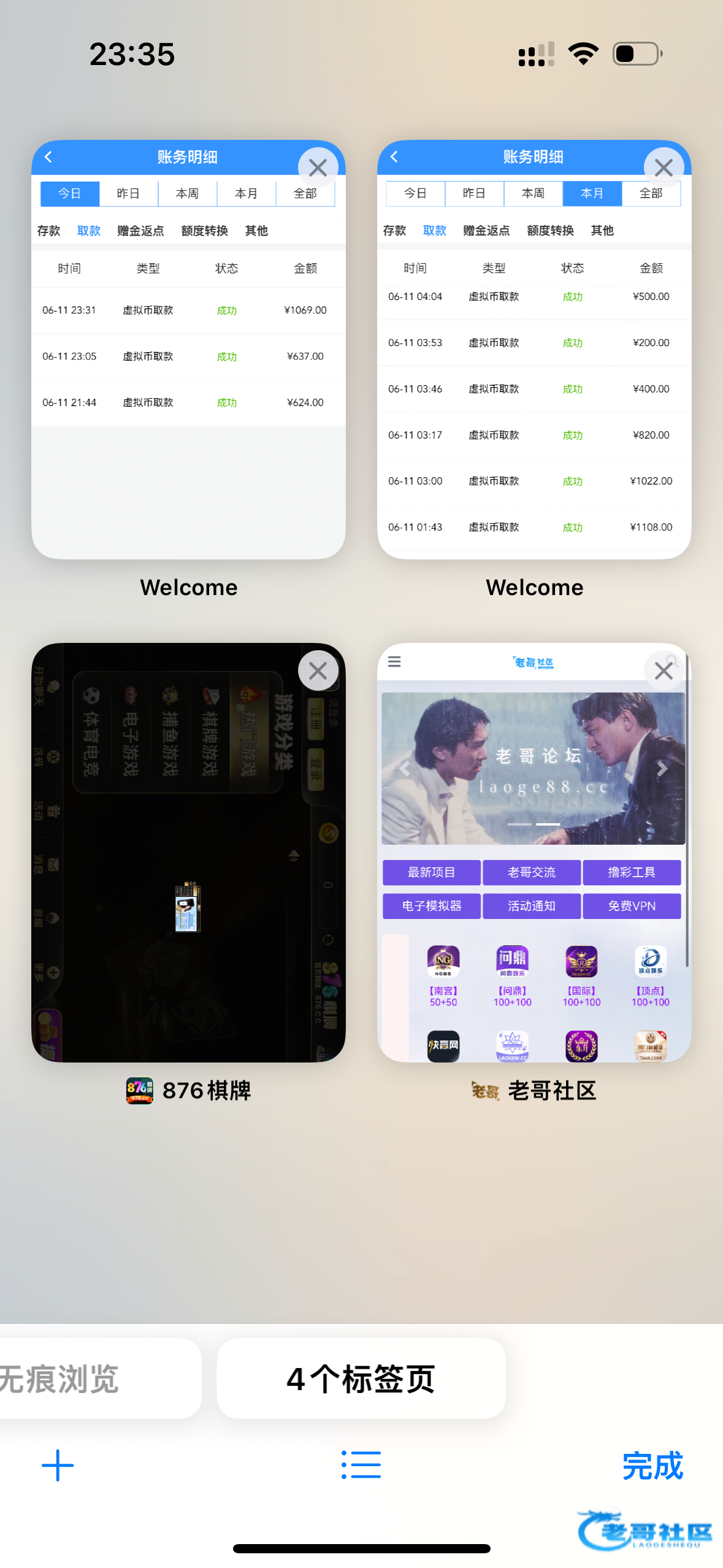
Task: Close the first Welcome tab showing 今日
Action: (318, 167)
